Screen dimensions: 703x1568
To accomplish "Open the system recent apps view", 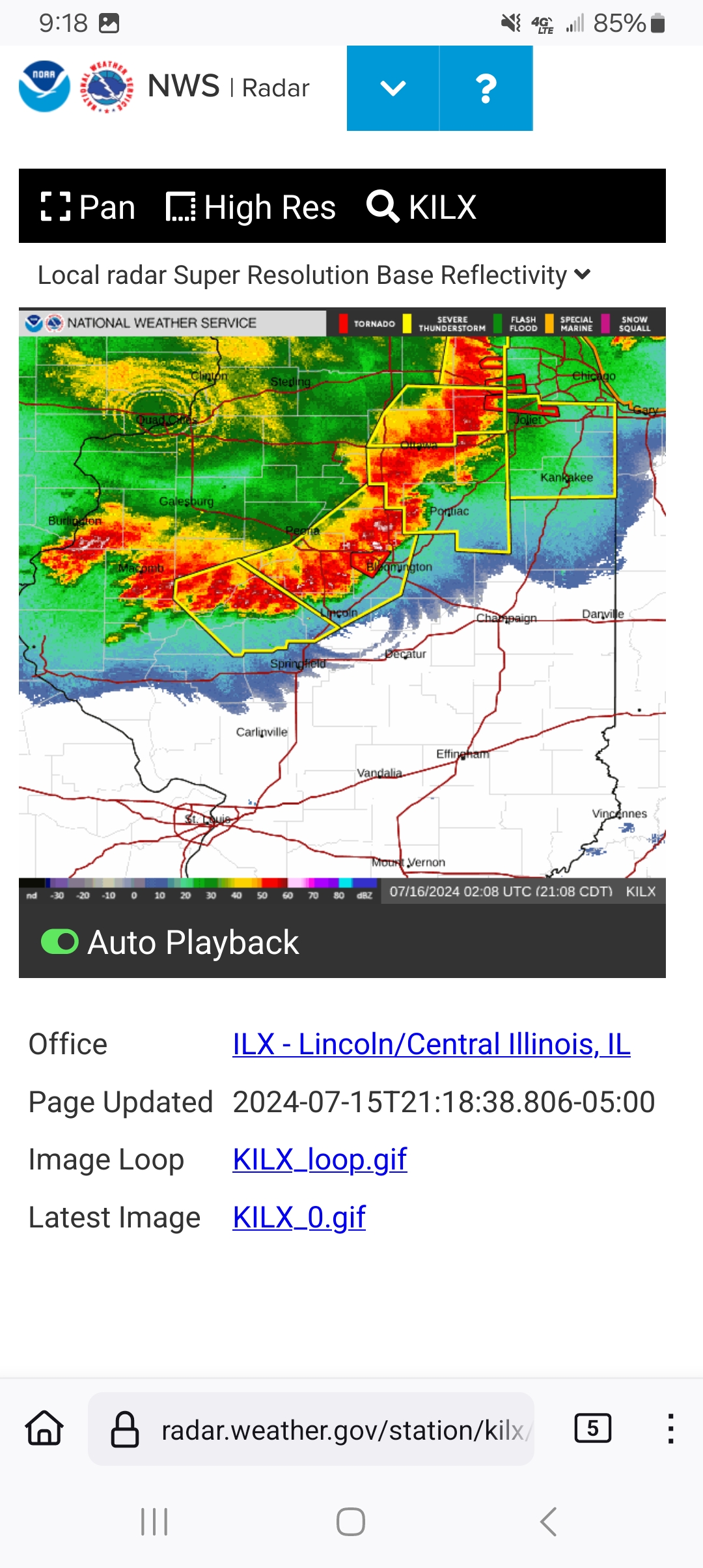I will (154, 1522).
